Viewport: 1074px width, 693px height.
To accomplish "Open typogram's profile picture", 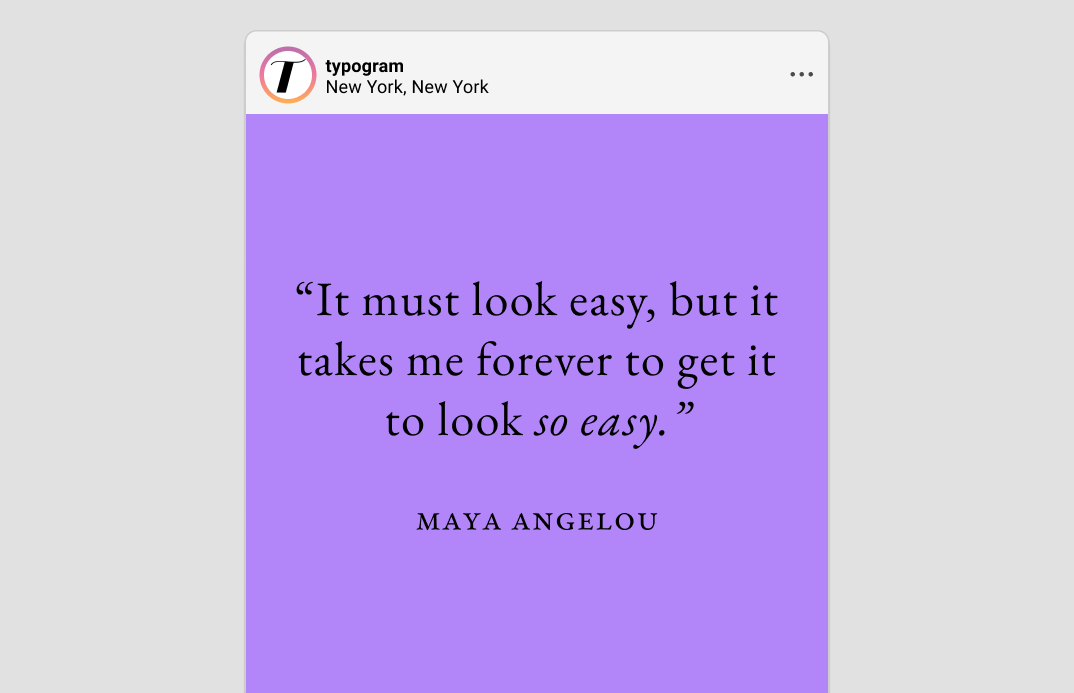I will coord(288,75).
